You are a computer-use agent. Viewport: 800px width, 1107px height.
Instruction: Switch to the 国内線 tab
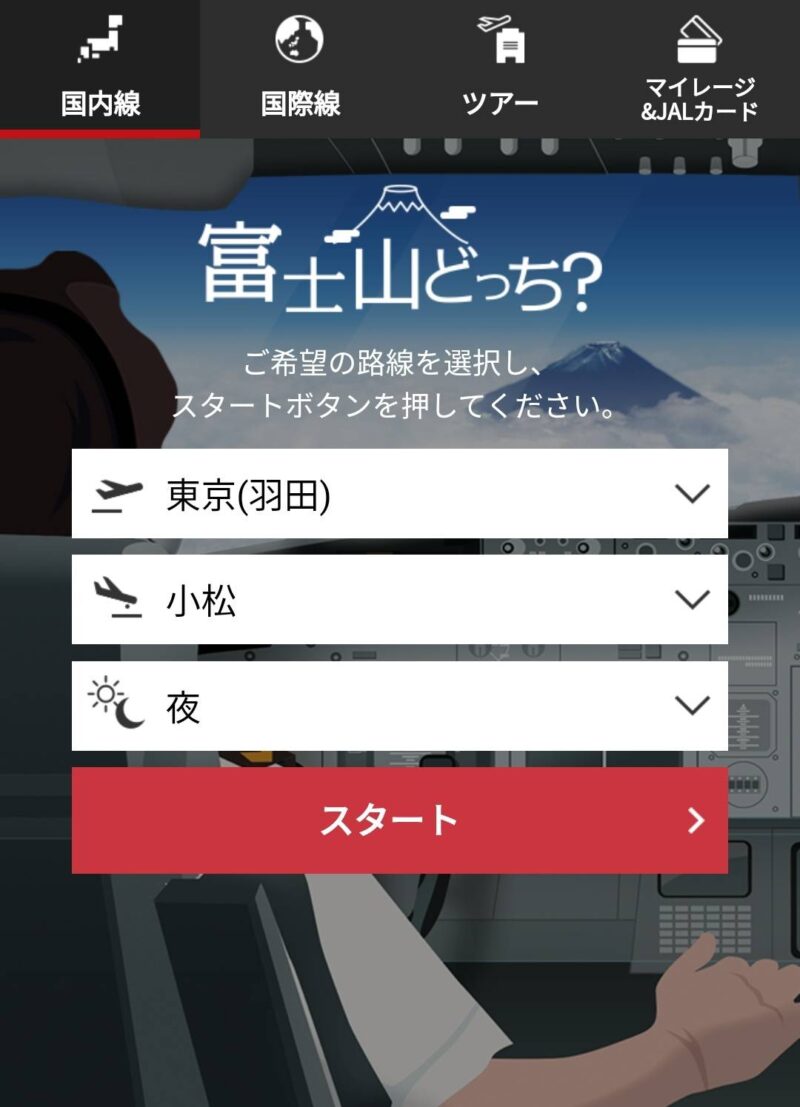pyautogui.click(x=100, y=68)
